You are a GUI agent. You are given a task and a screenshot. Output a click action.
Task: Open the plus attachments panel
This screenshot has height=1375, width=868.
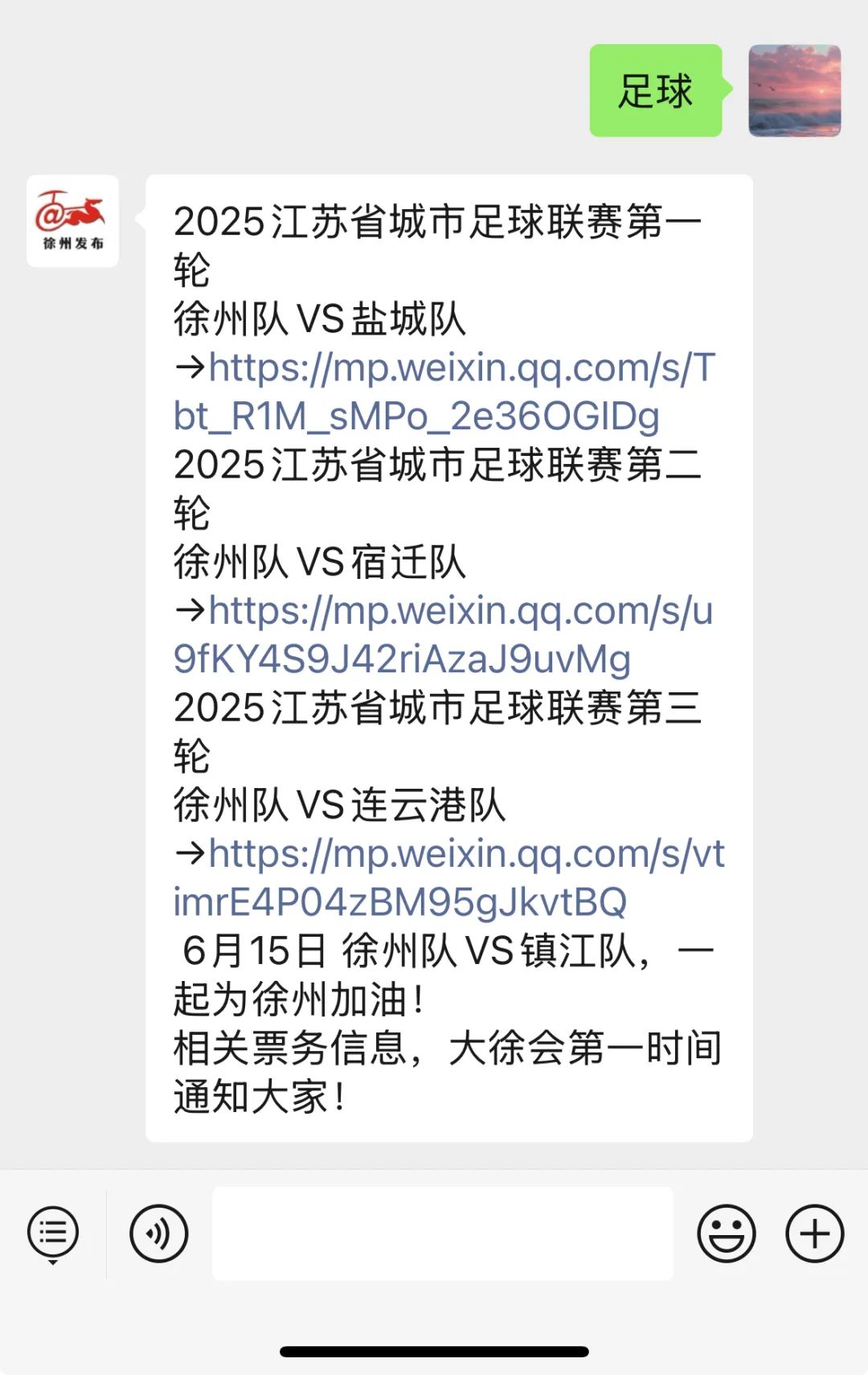[814, 1233]
